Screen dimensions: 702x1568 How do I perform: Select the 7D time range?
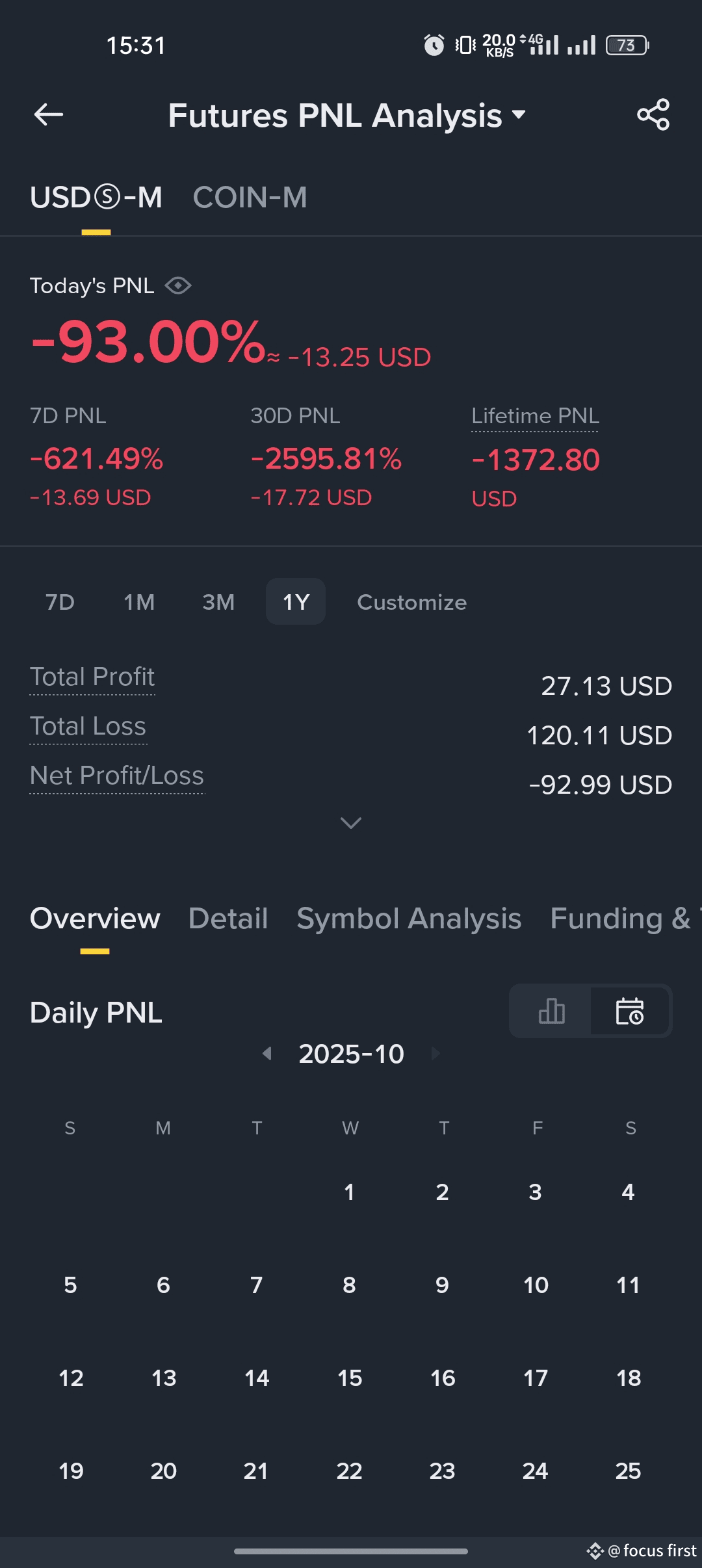click(60, 602)
